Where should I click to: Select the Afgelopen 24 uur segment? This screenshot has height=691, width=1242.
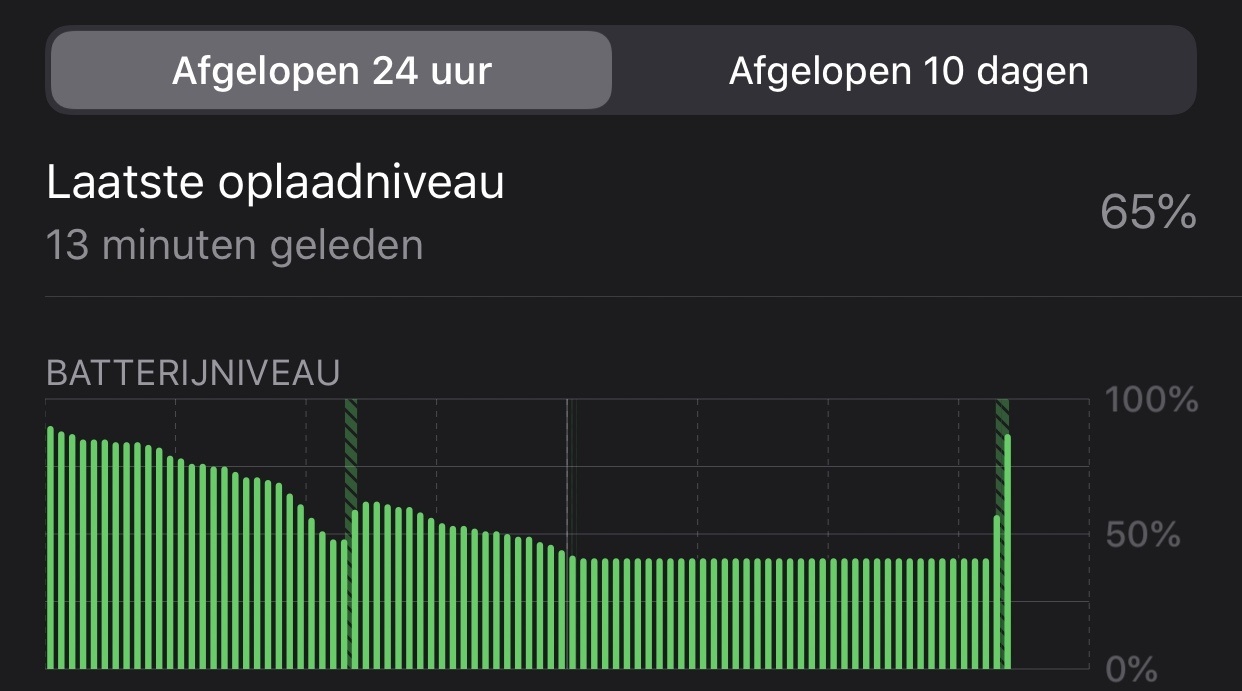(x=331, y=71)
